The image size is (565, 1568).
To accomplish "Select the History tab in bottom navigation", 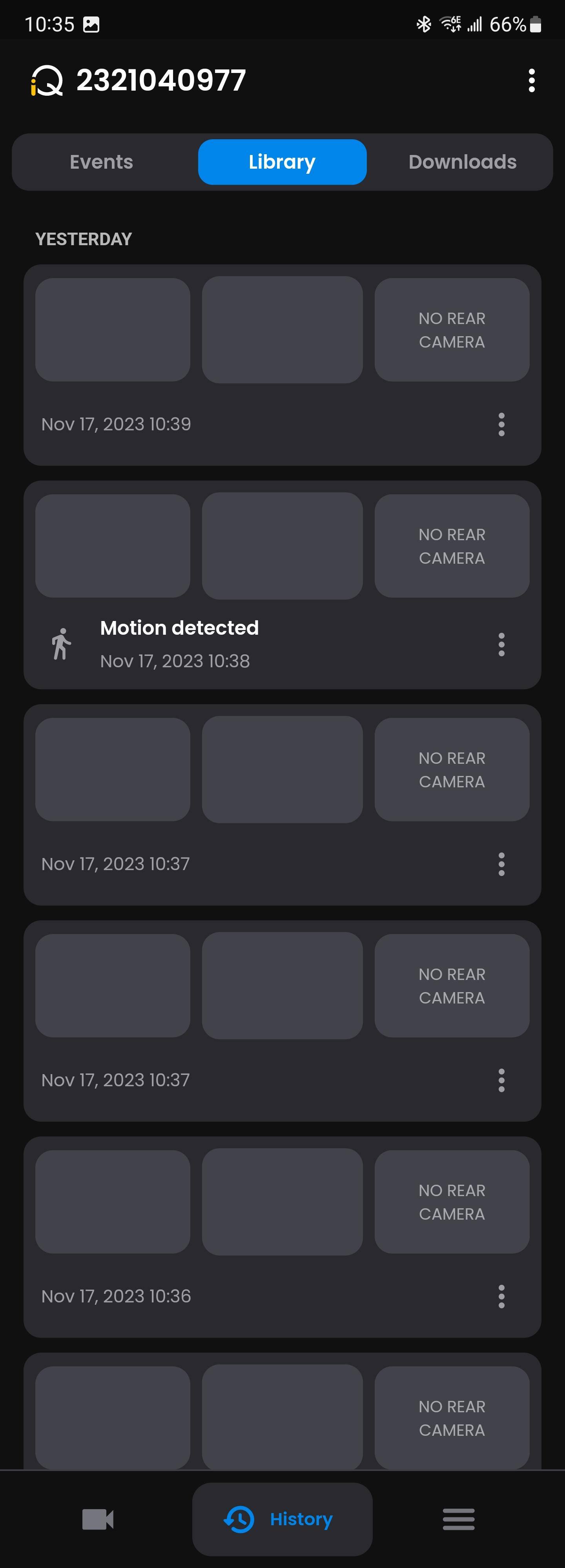I will coord(282,1519).
